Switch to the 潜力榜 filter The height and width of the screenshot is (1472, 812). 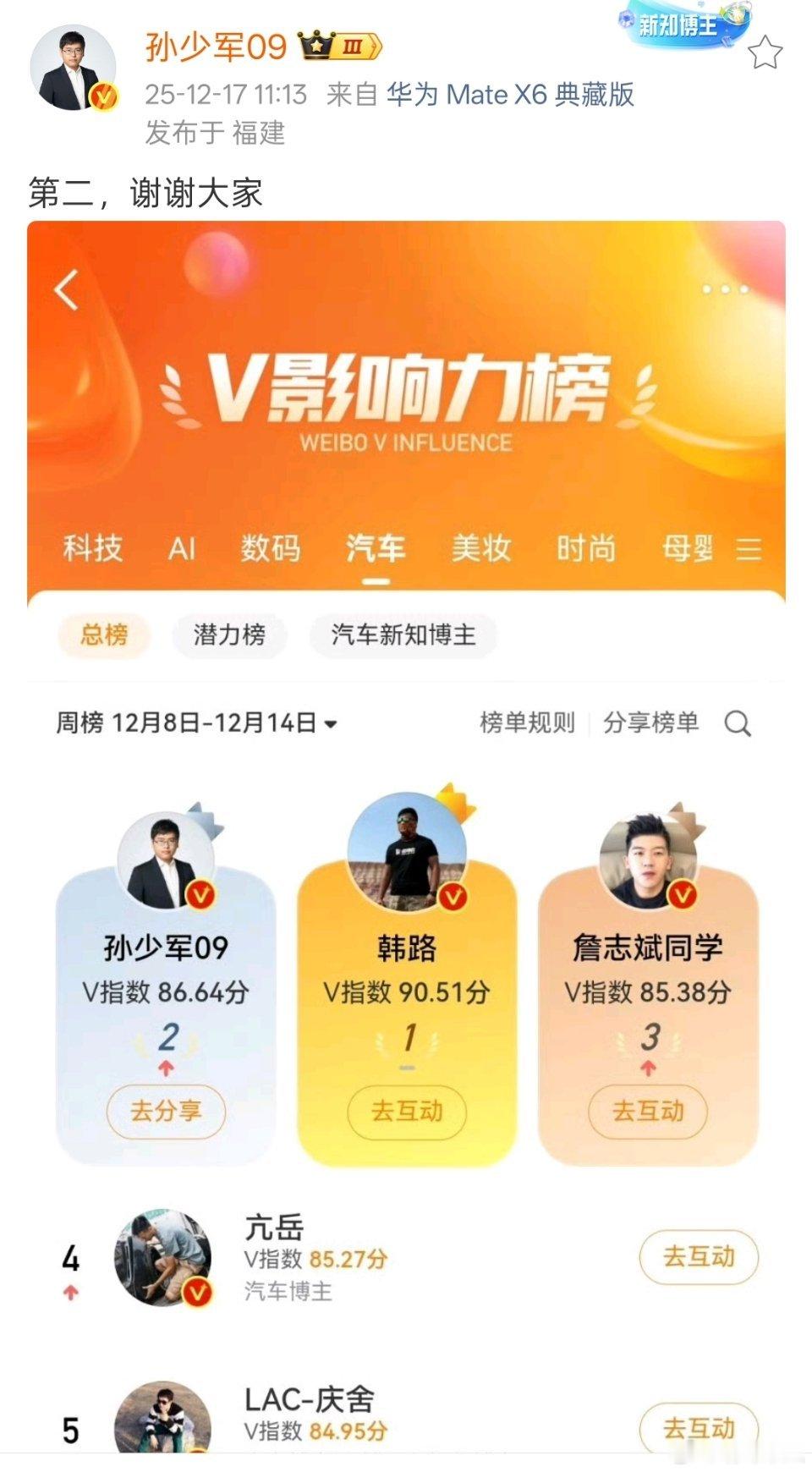[x=230, y=635]
